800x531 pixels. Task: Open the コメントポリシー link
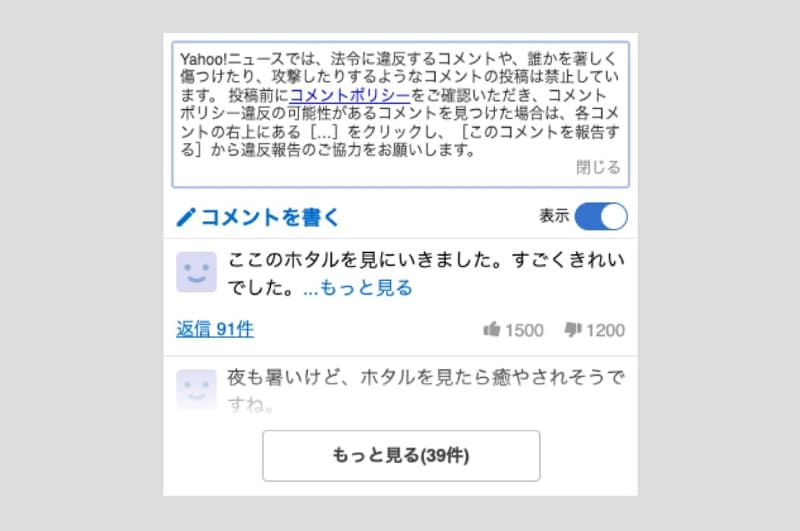tap(350, 96)
